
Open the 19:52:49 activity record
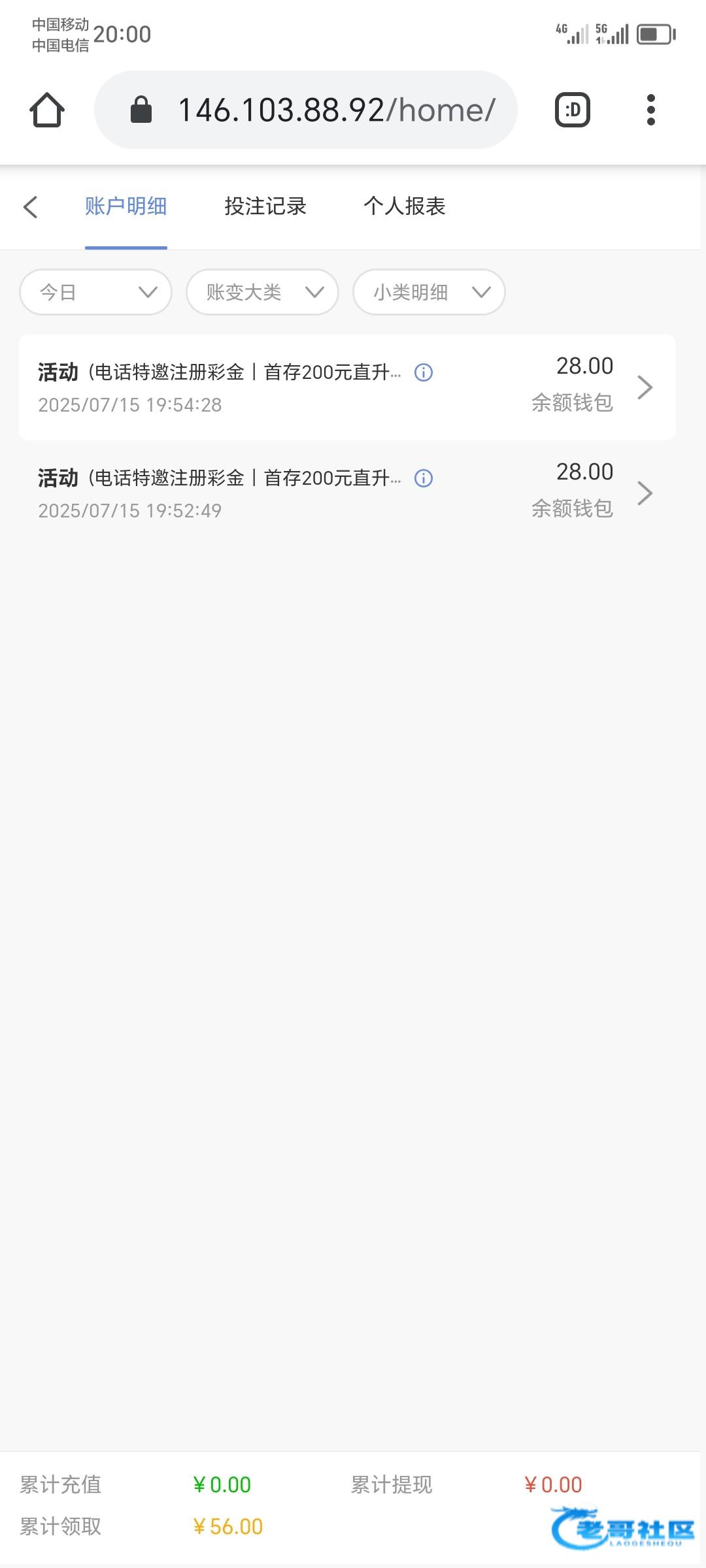tap(347, 493)
